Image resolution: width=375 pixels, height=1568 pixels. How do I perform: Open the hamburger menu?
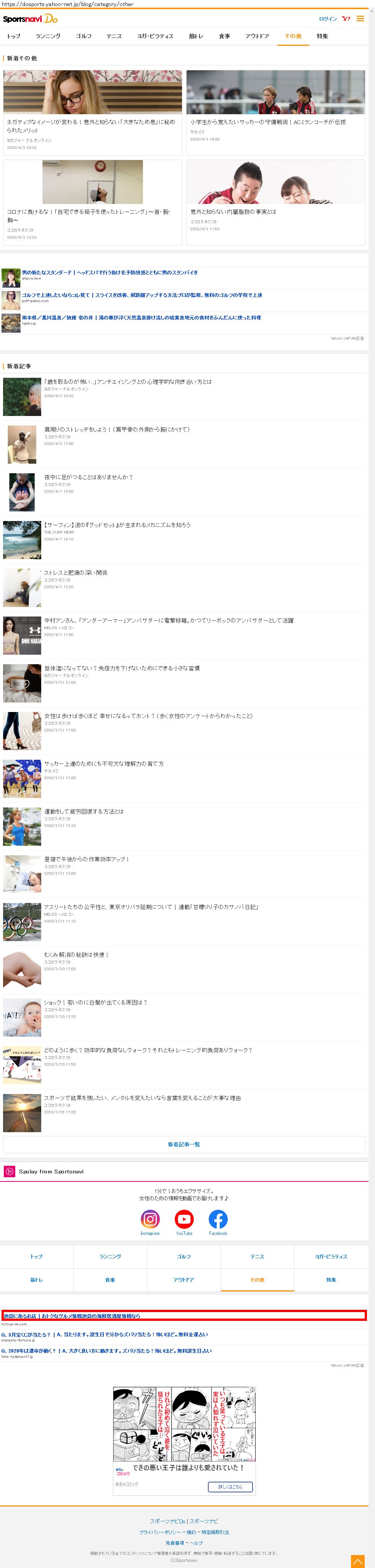coord(361,19)
